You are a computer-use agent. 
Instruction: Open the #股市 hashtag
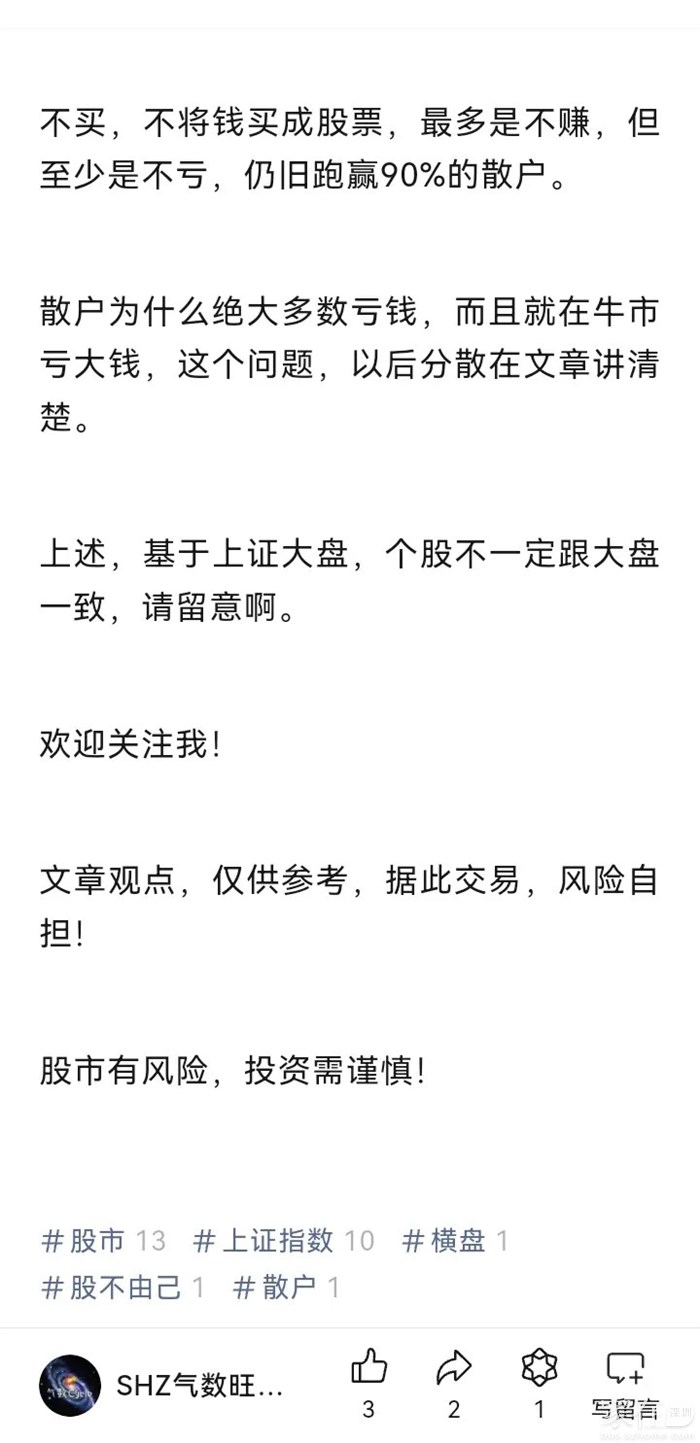point(84,1241)
